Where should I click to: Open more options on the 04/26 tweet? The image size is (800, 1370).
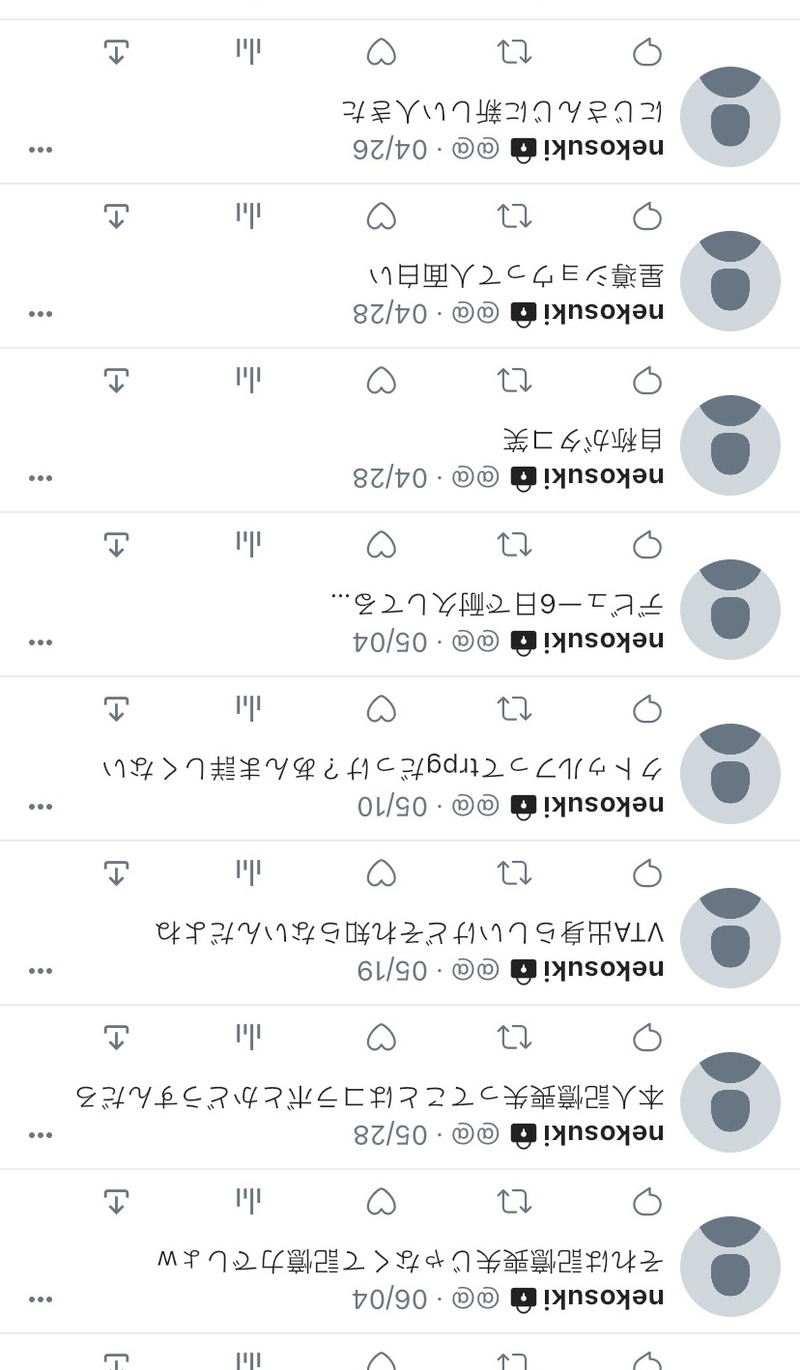pyautogui.click(x=40, y=150)
